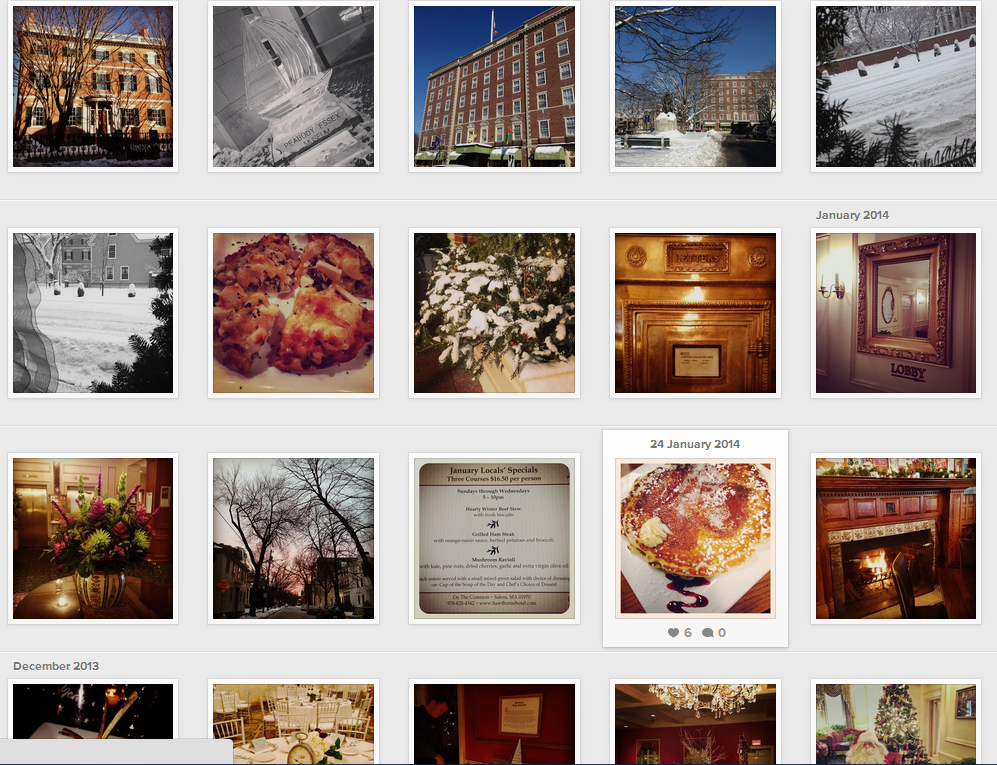Open the baked cheesy dish photo
This screenshot has height=765, width=997.
293,312
